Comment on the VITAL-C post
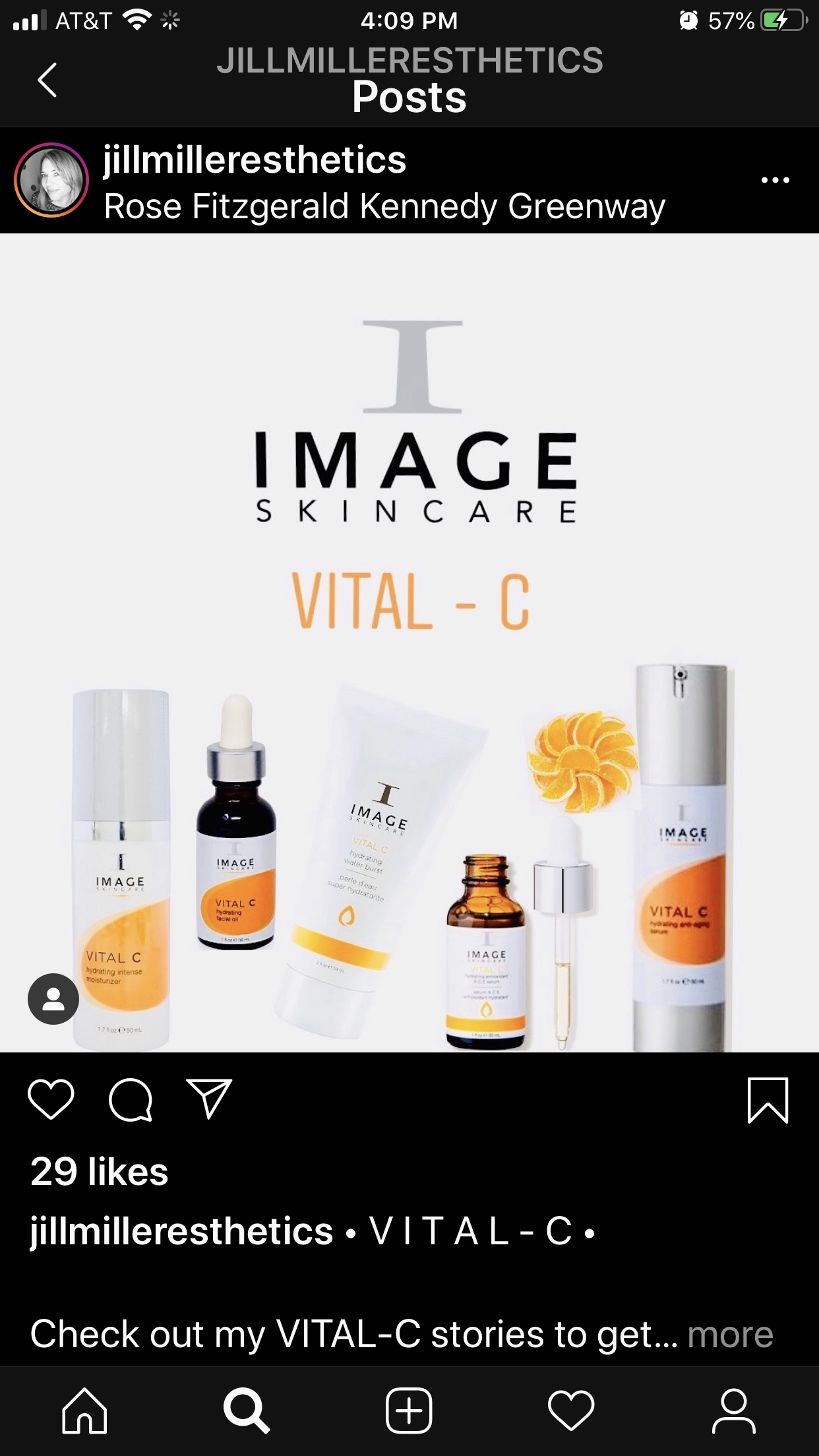This screenshot has width=819, height=1456. [131, 1099]
